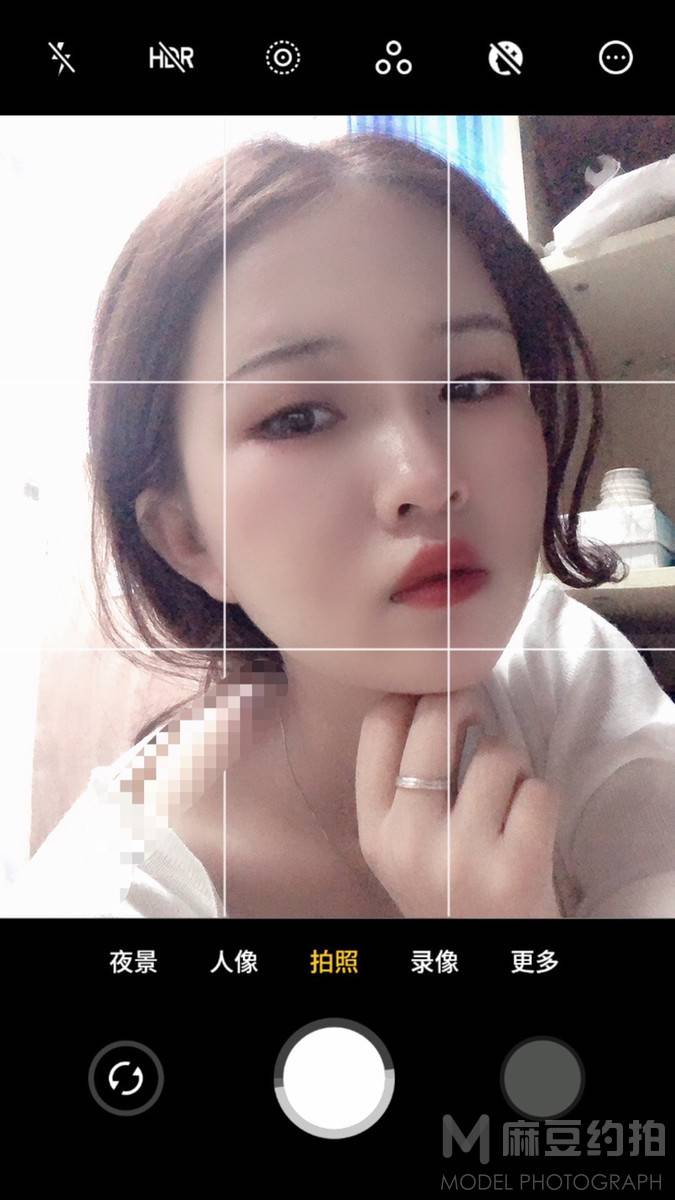Switch to 夜景 night mode
Screen dimensions: 675x1200
click(x=133, y=962)
